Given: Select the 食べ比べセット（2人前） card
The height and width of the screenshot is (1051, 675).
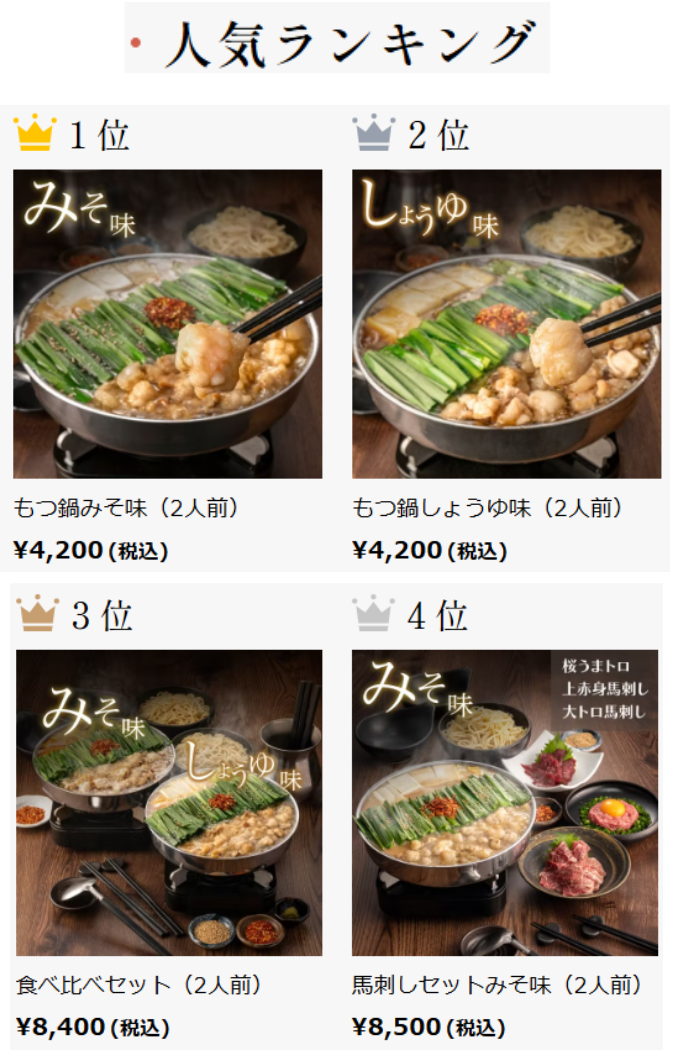Looking at the screenshot, I should tap(168, 803).
